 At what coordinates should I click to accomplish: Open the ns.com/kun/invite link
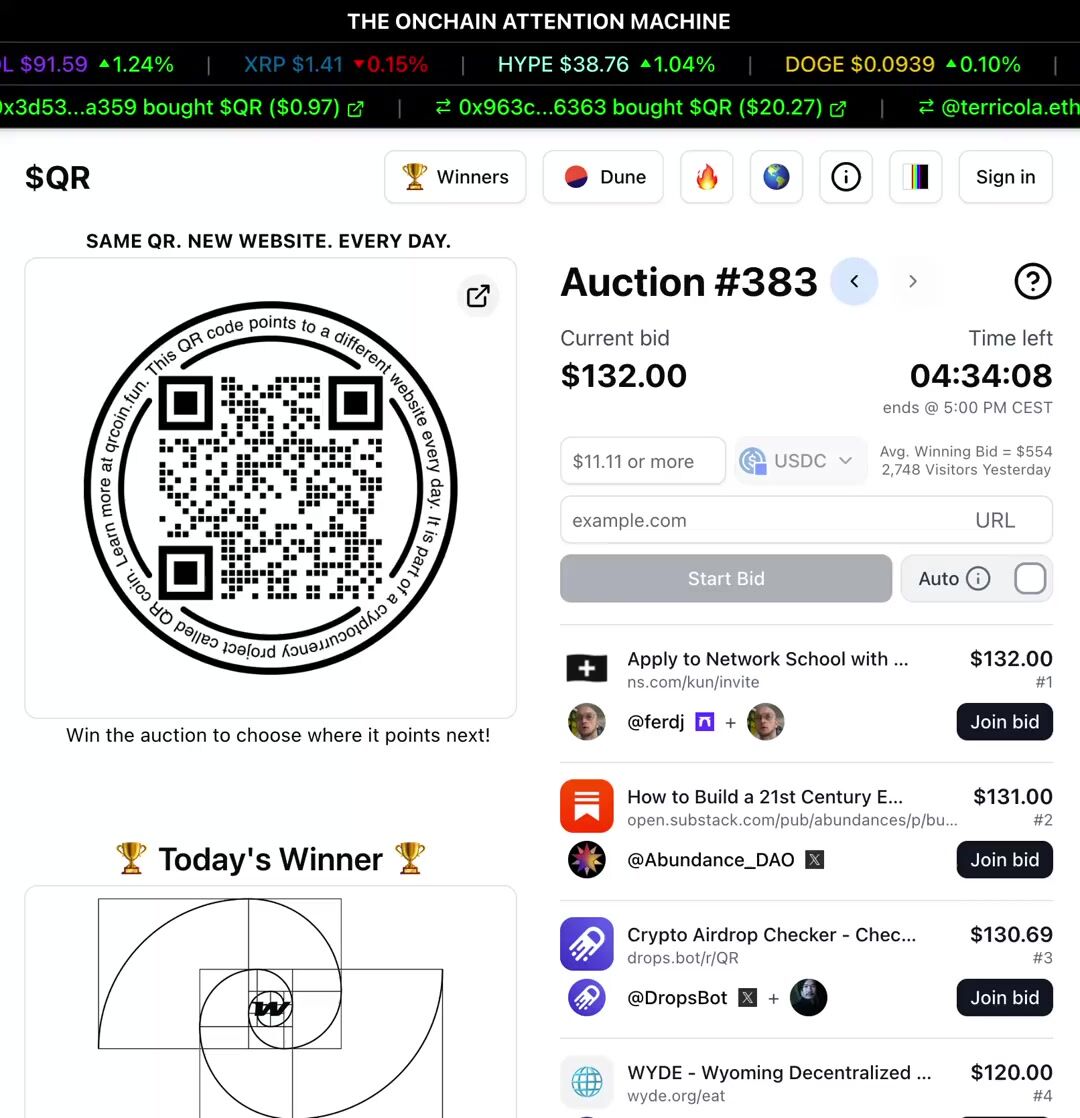click(x=693, y=682)
